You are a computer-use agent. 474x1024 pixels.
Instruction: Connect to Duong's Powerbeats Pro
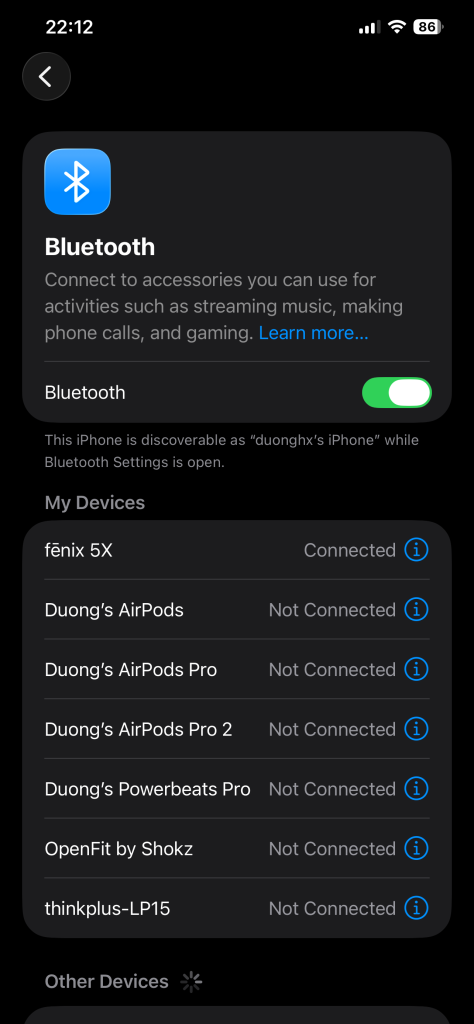click(237, 789)
